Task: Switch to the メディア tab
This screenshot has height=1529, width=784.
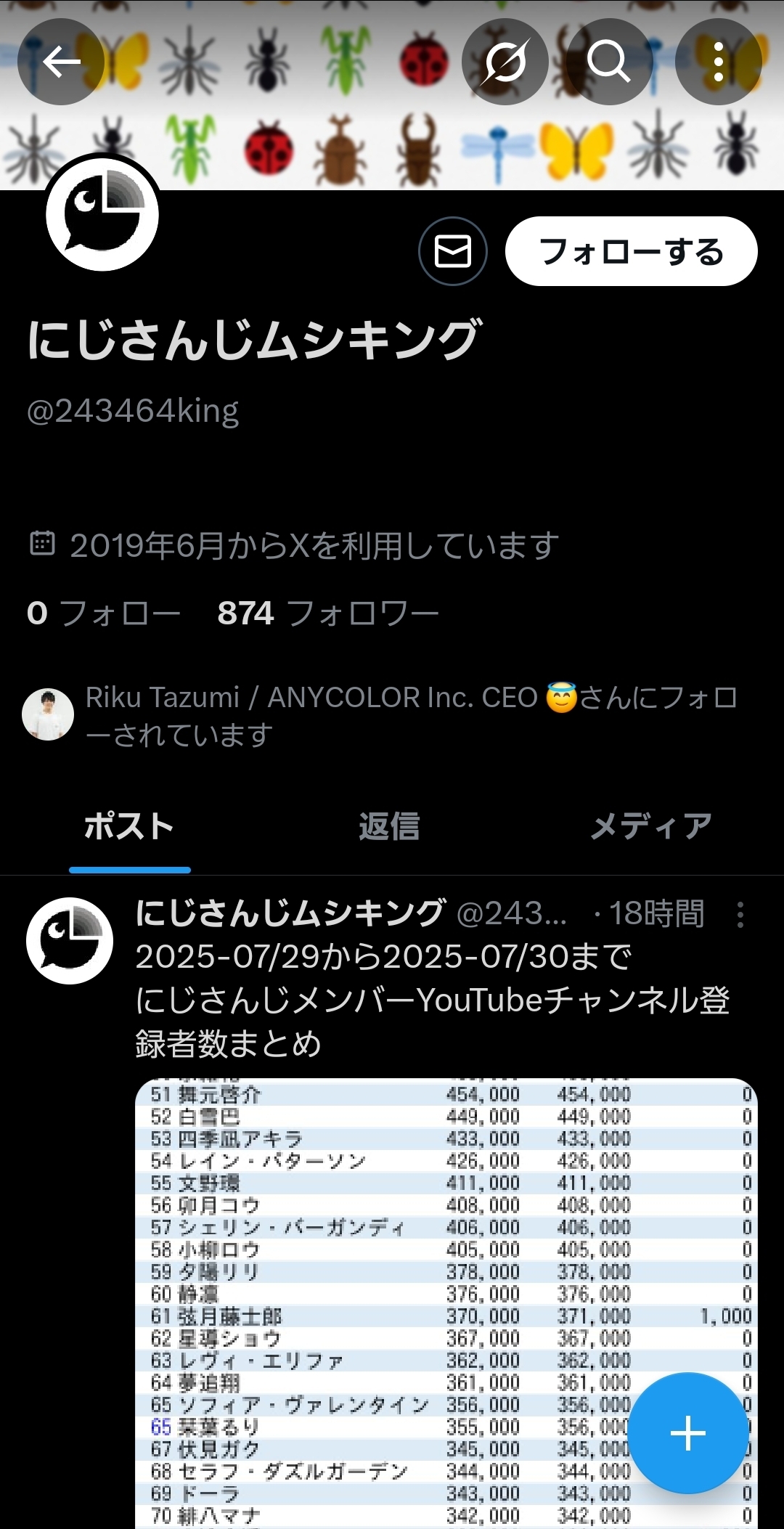Action: coord(651,827)
